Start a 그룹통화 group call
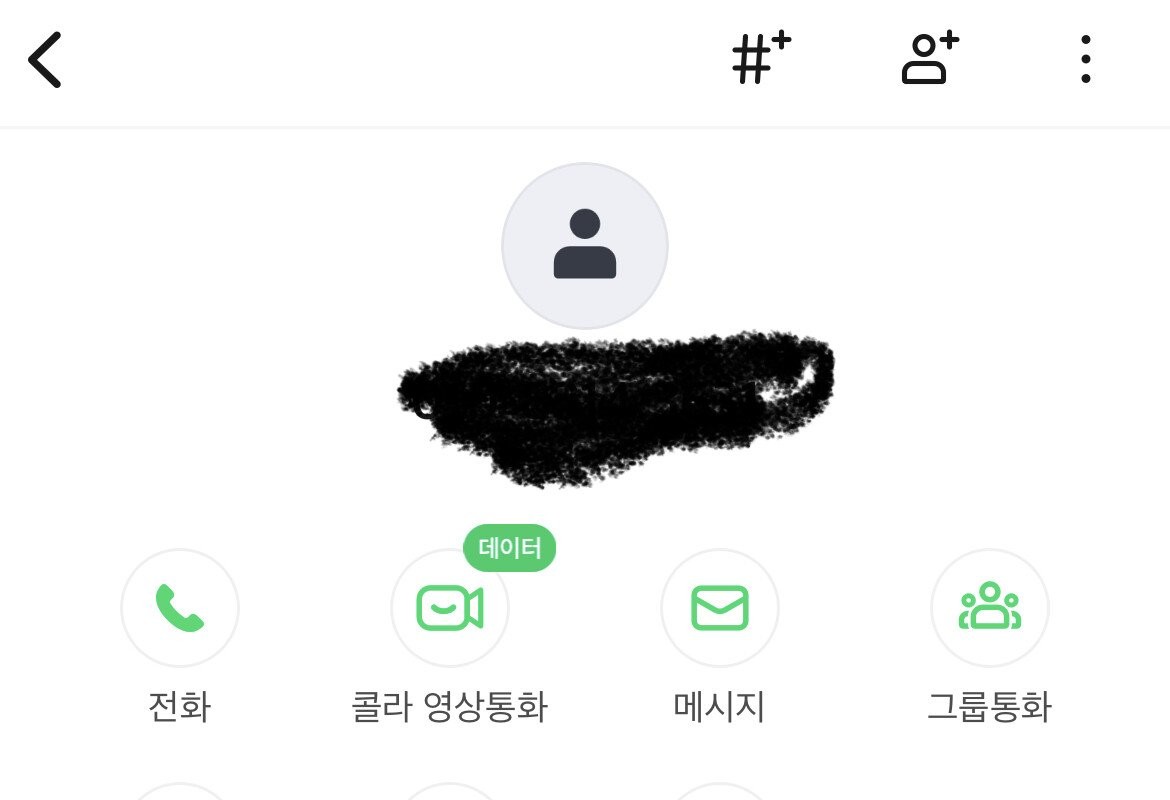Viewport: 1170px width, 800px height. click(x=990, y=608)
